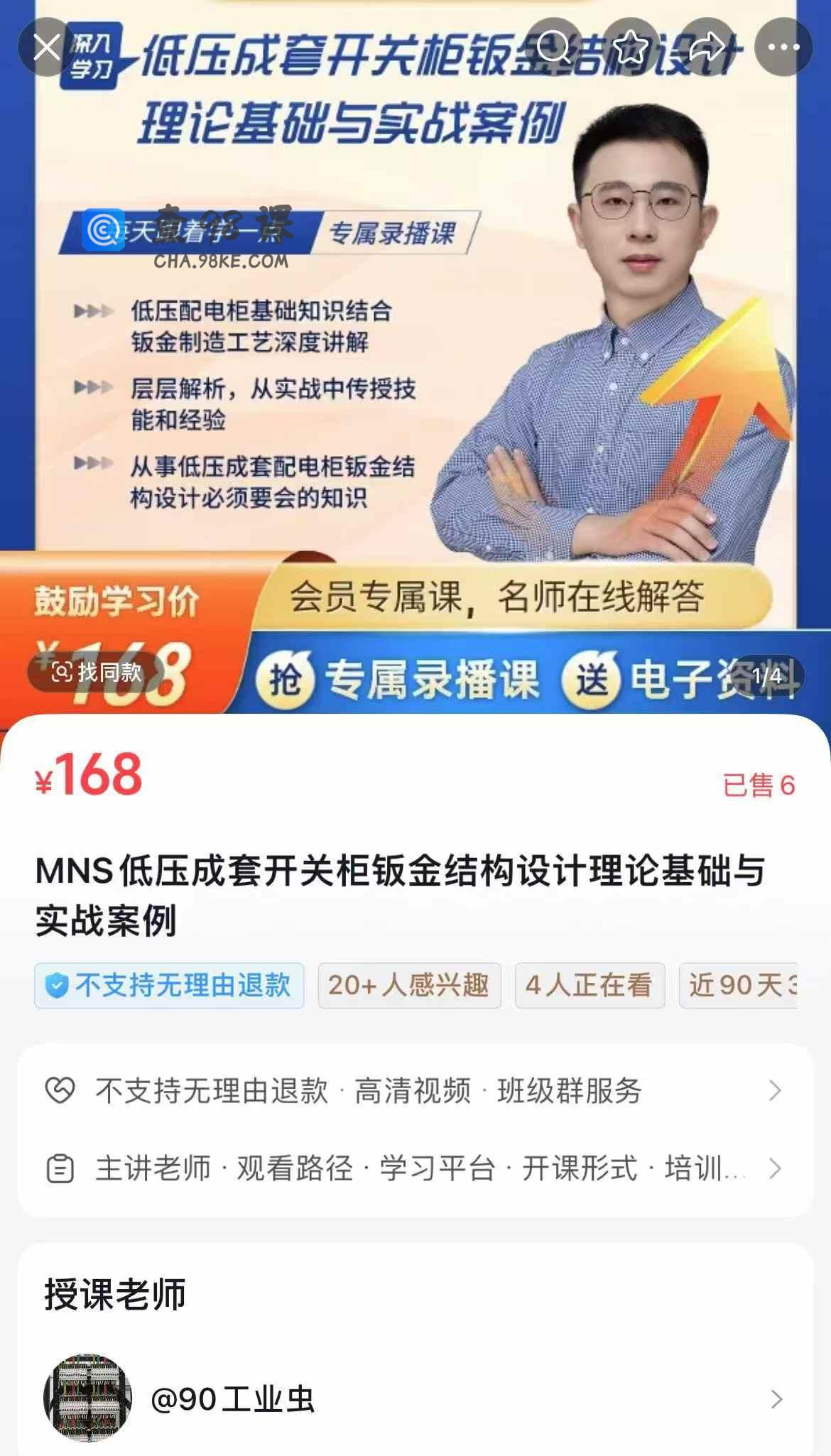Tap 找同款 to find similar items
831x1456 pixels.
[97, 671]
